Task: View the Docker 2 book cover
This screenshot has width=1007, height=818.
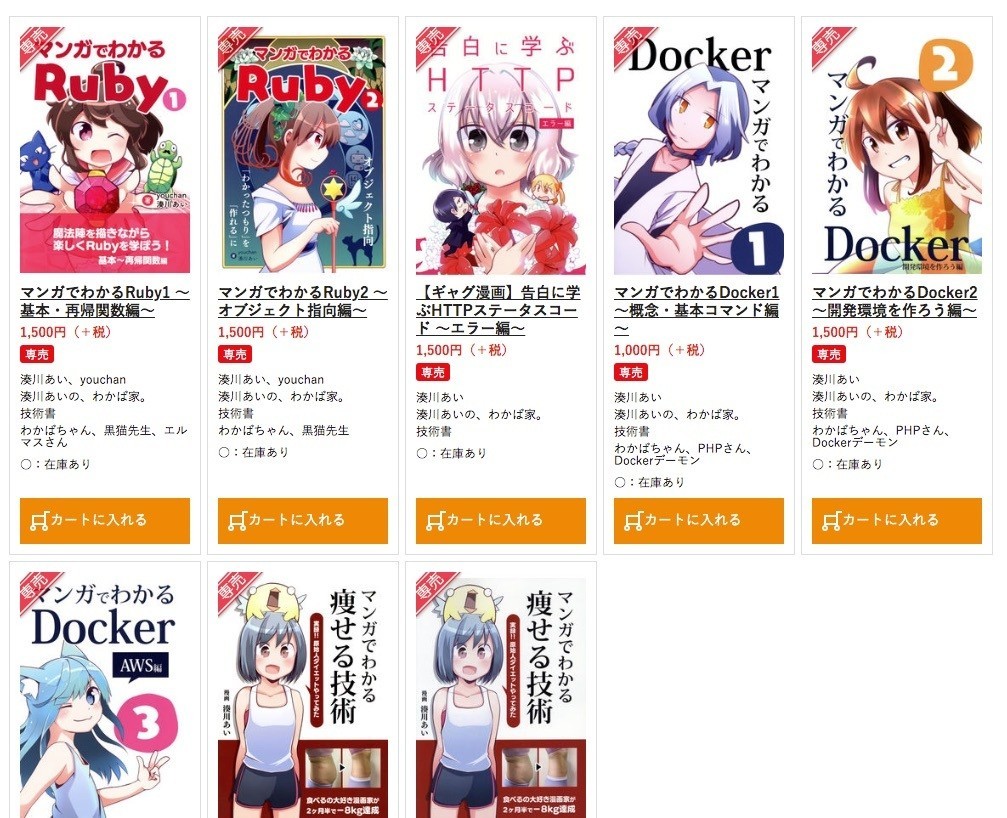Action: tap(896, 150)
